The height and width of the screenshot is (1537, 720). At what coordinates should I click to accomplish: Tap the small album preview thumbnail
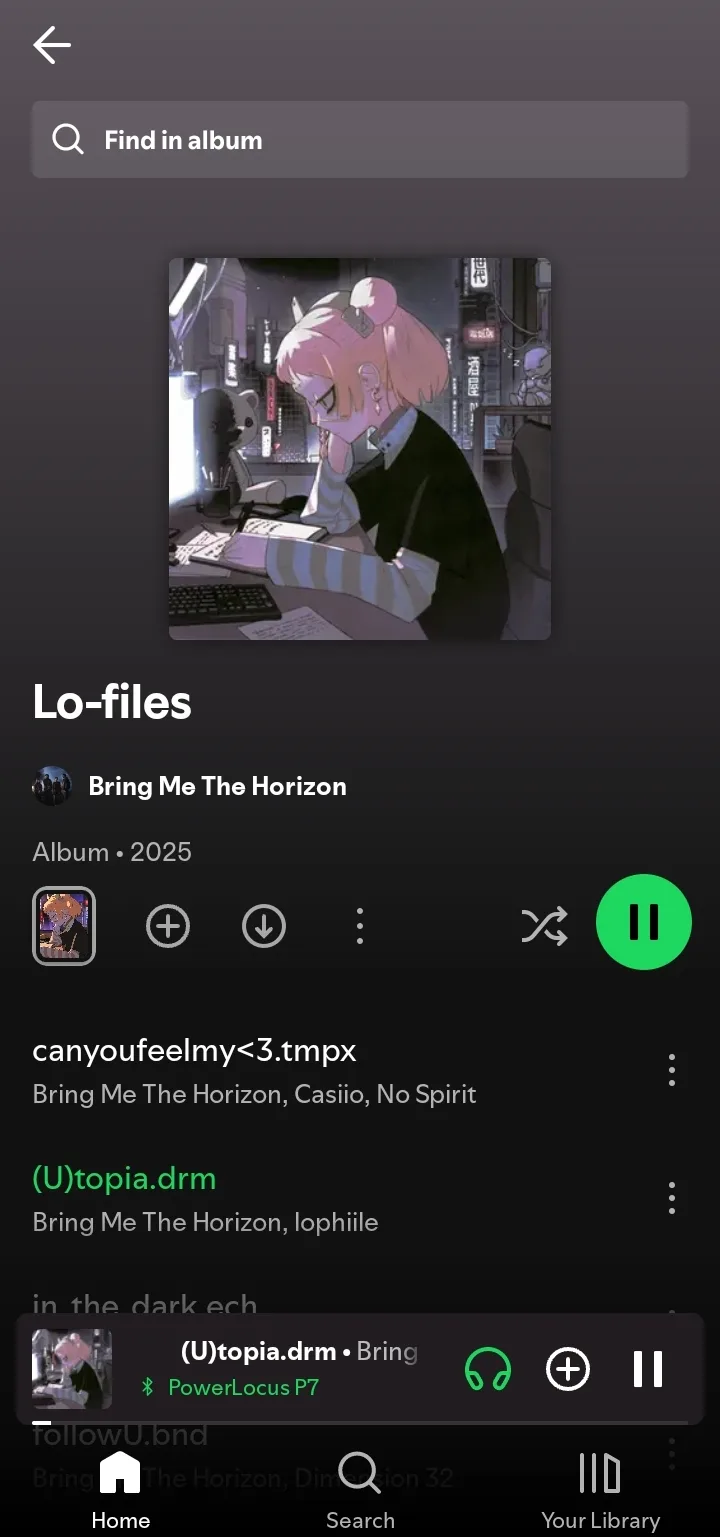64,926
